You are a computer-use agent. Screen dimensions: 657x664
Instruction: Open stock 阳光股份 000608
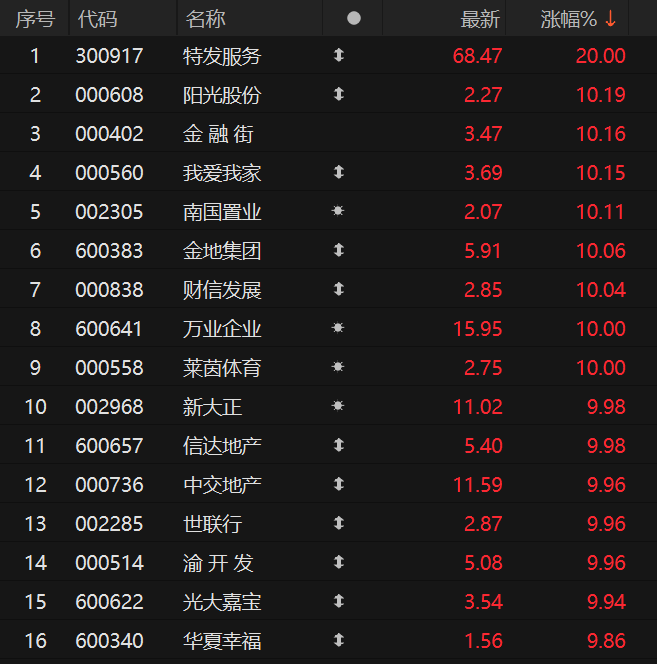222,95
